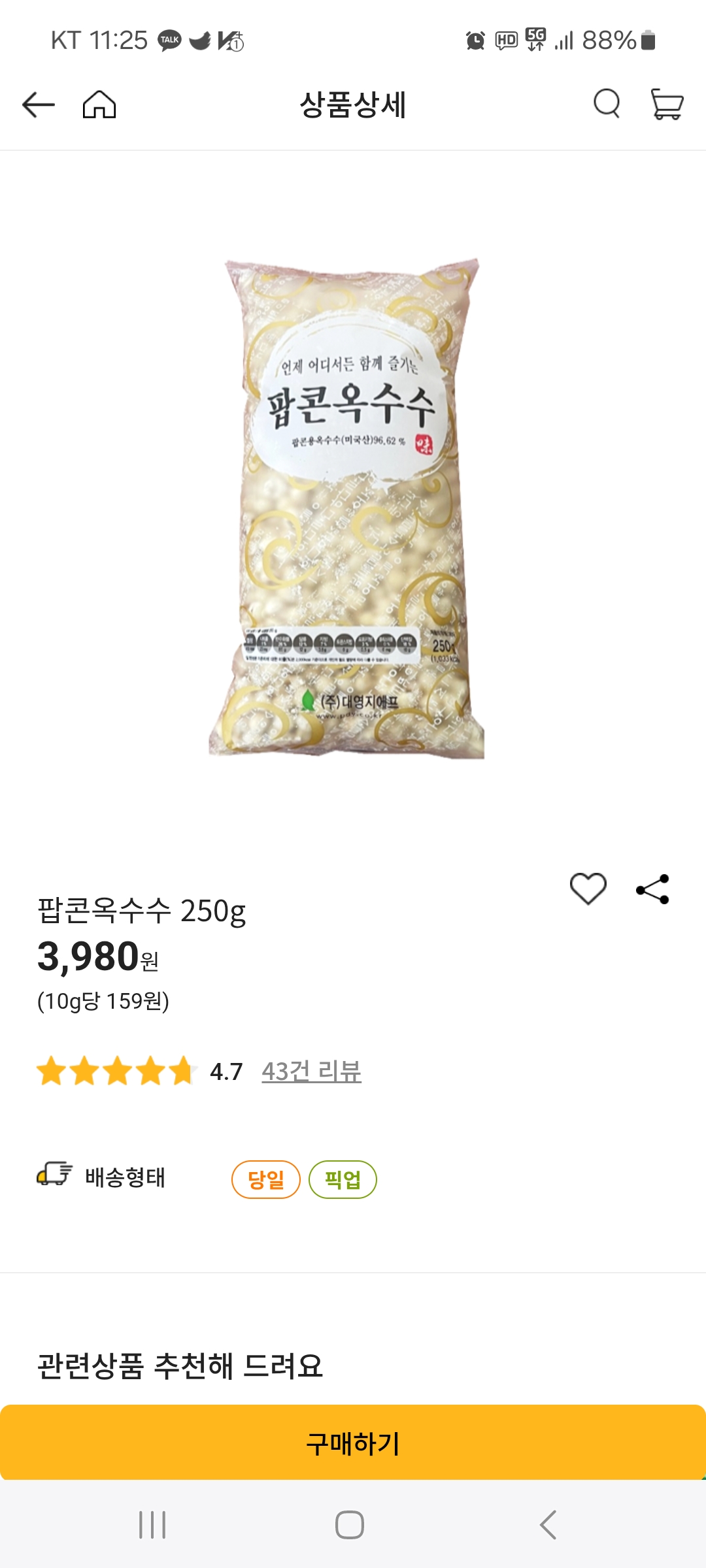This screenshot has height=1568, width=706.
Task: Tap the heart to favorite this product
Action: tap(587, 887)
